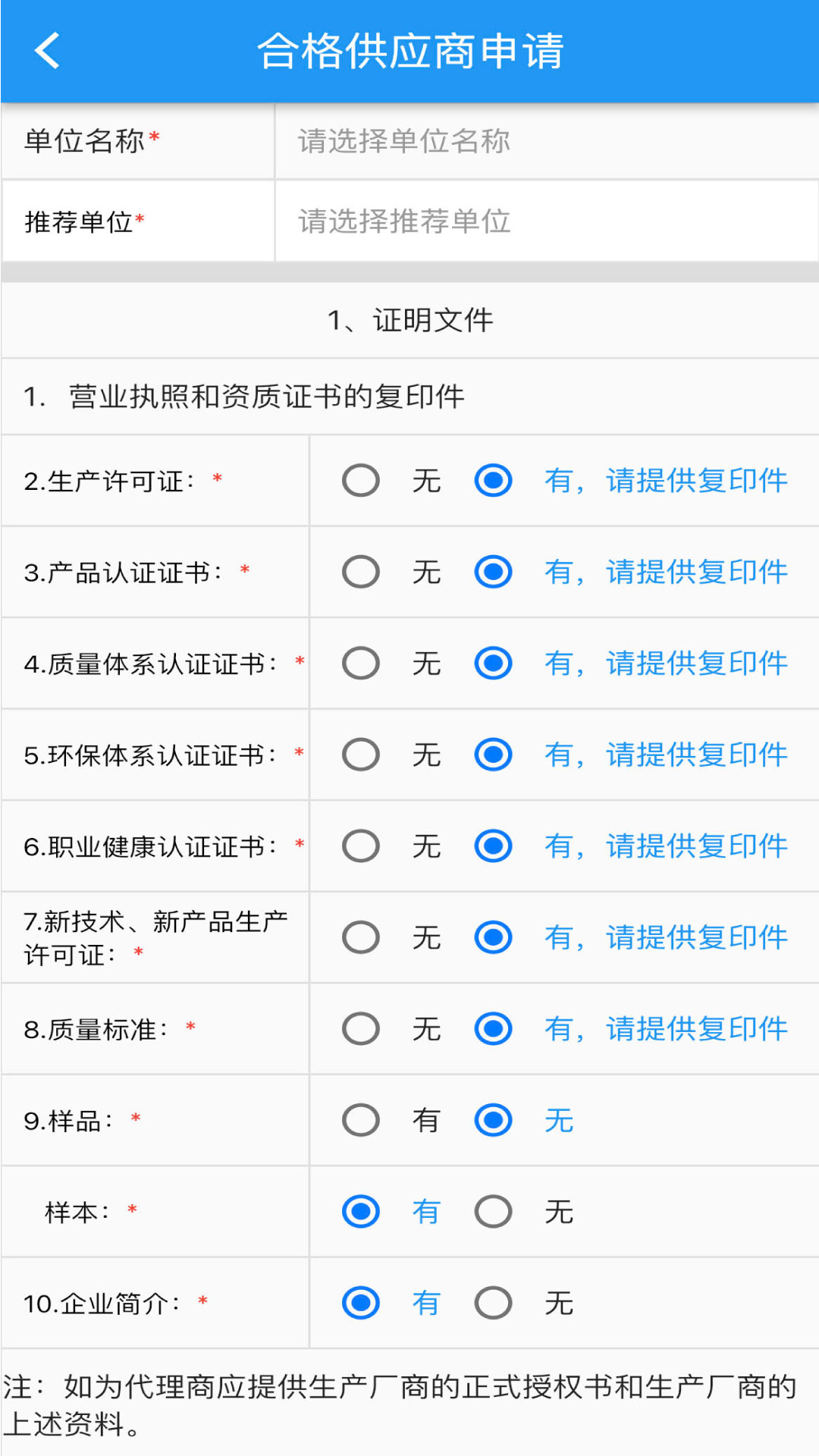Select 无 for 质量标准
819x1456 pixels.
pyautogui.click(x=360, y=1028)
